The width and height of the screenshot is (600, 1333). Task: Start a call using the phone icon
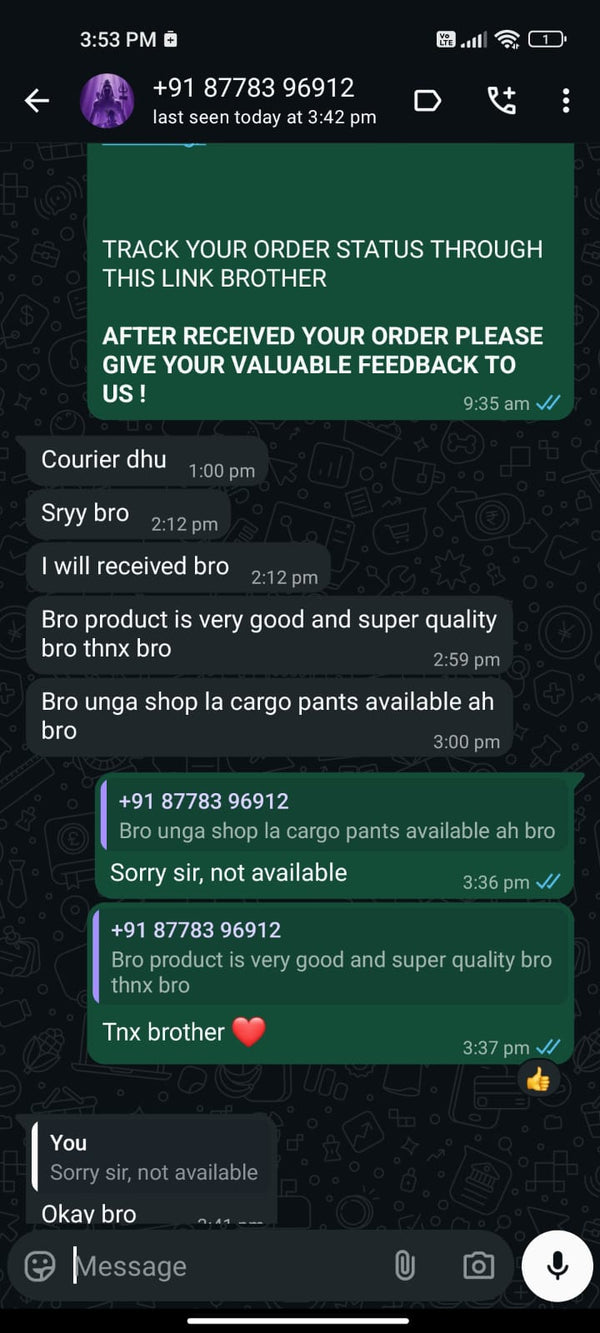pos(501,101)
